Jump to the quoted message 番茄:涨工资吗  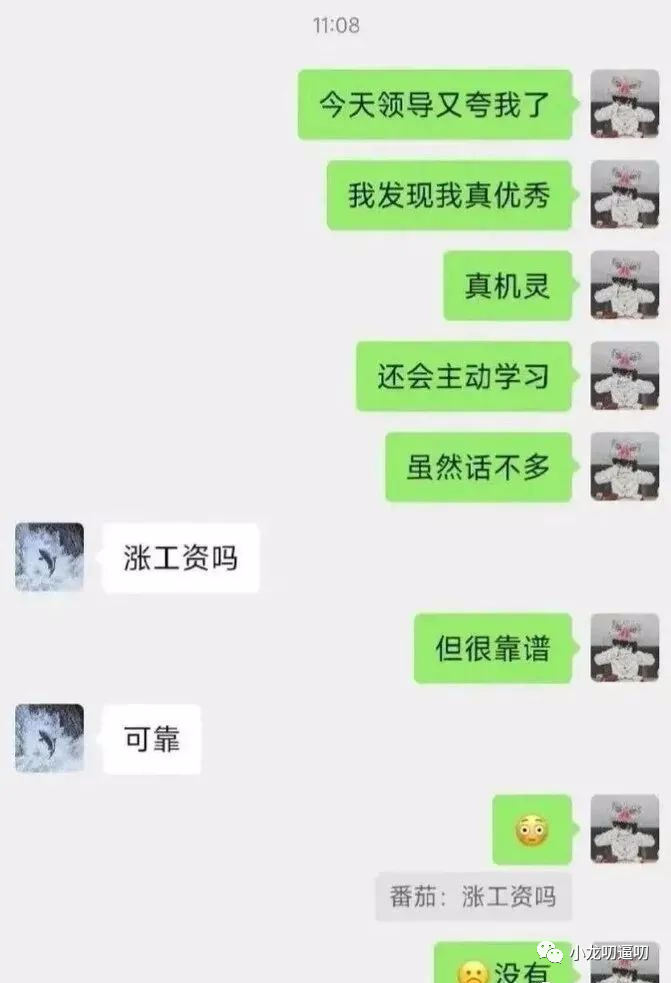473,896
